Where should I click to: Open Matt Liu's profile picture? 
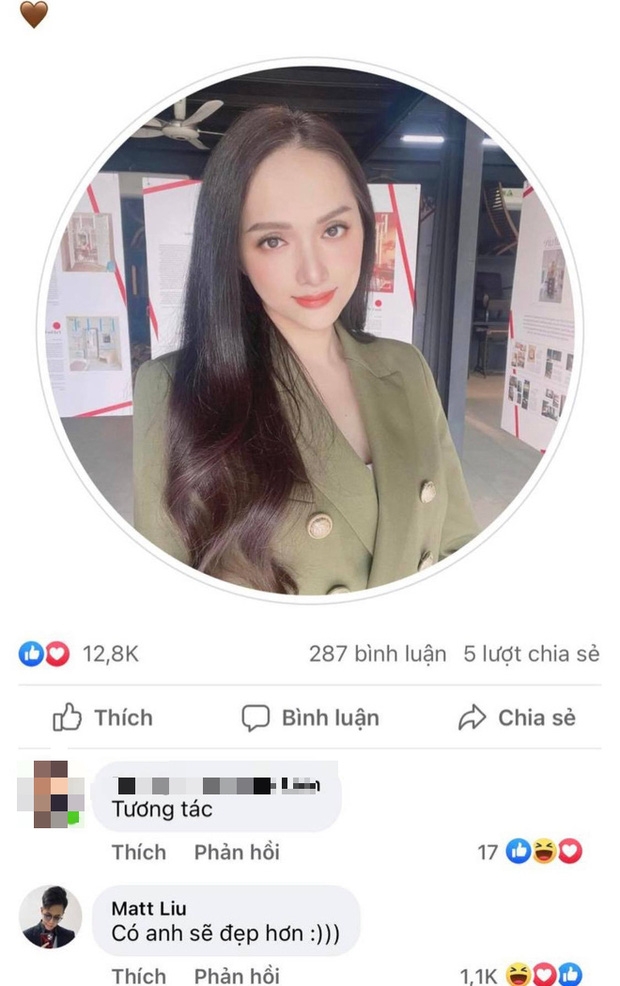[51, 916]
